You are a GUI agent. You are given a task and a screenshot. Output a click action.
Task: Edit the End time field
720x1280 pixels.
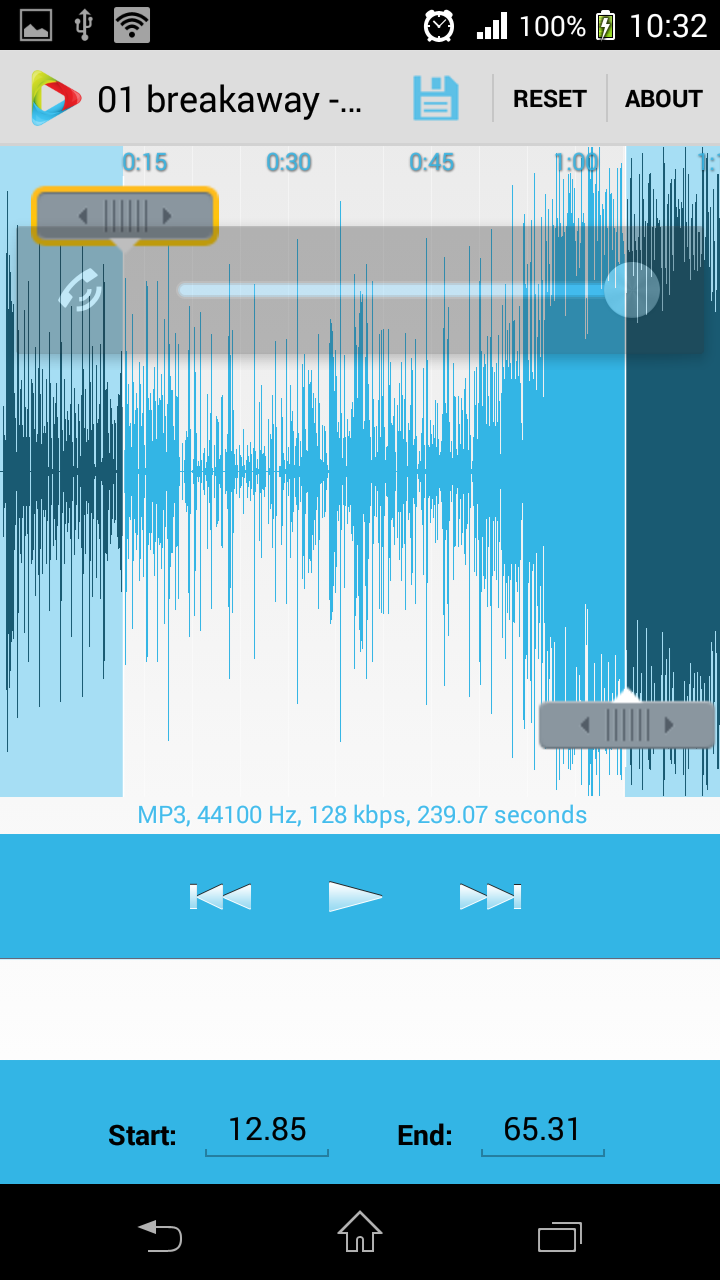coord(542,1131)
